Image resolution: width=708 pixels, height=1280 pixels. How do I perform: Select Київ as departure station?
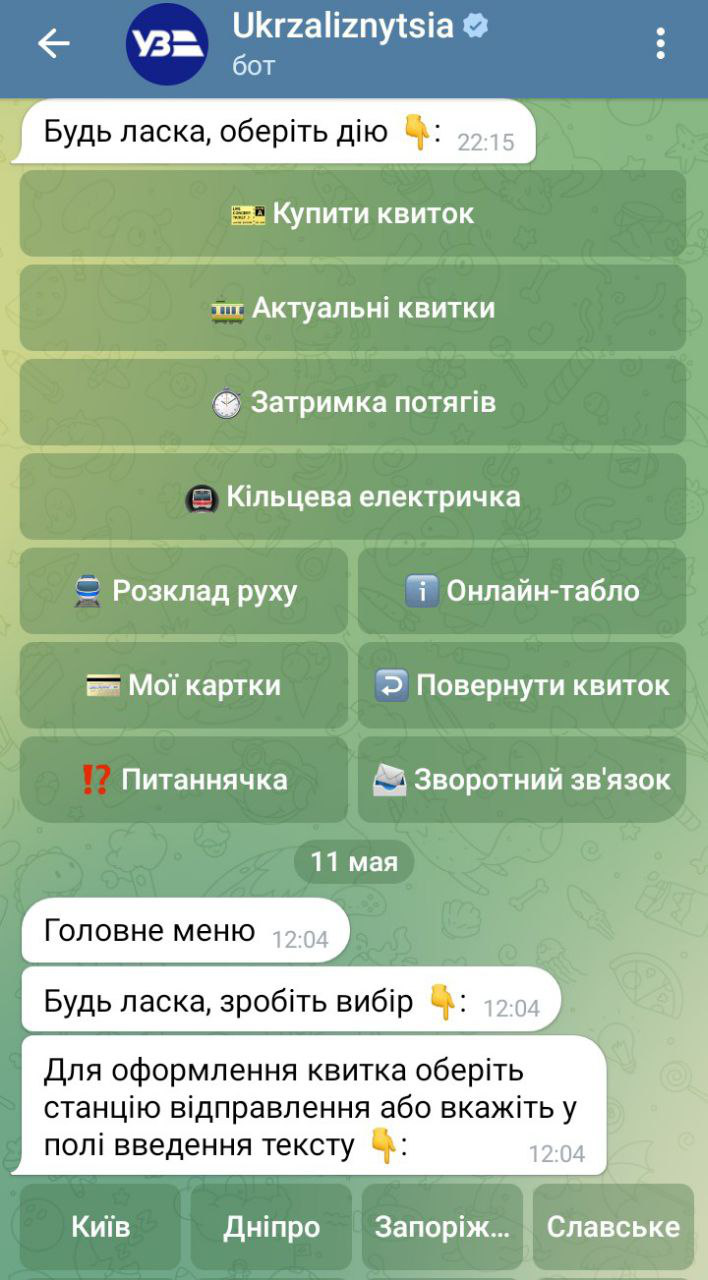point(101,1227)
